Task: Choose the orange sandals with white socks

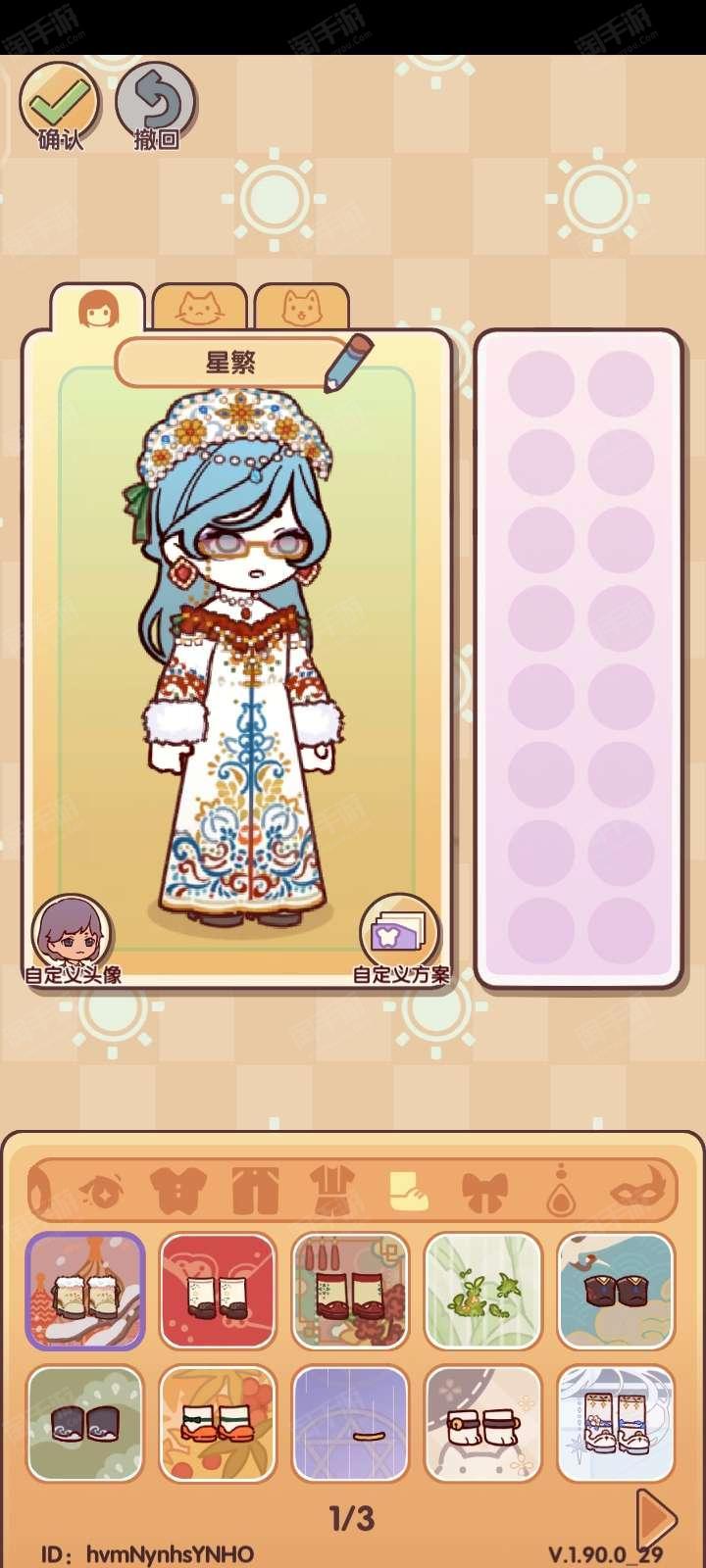Action: pos(218,1424)
